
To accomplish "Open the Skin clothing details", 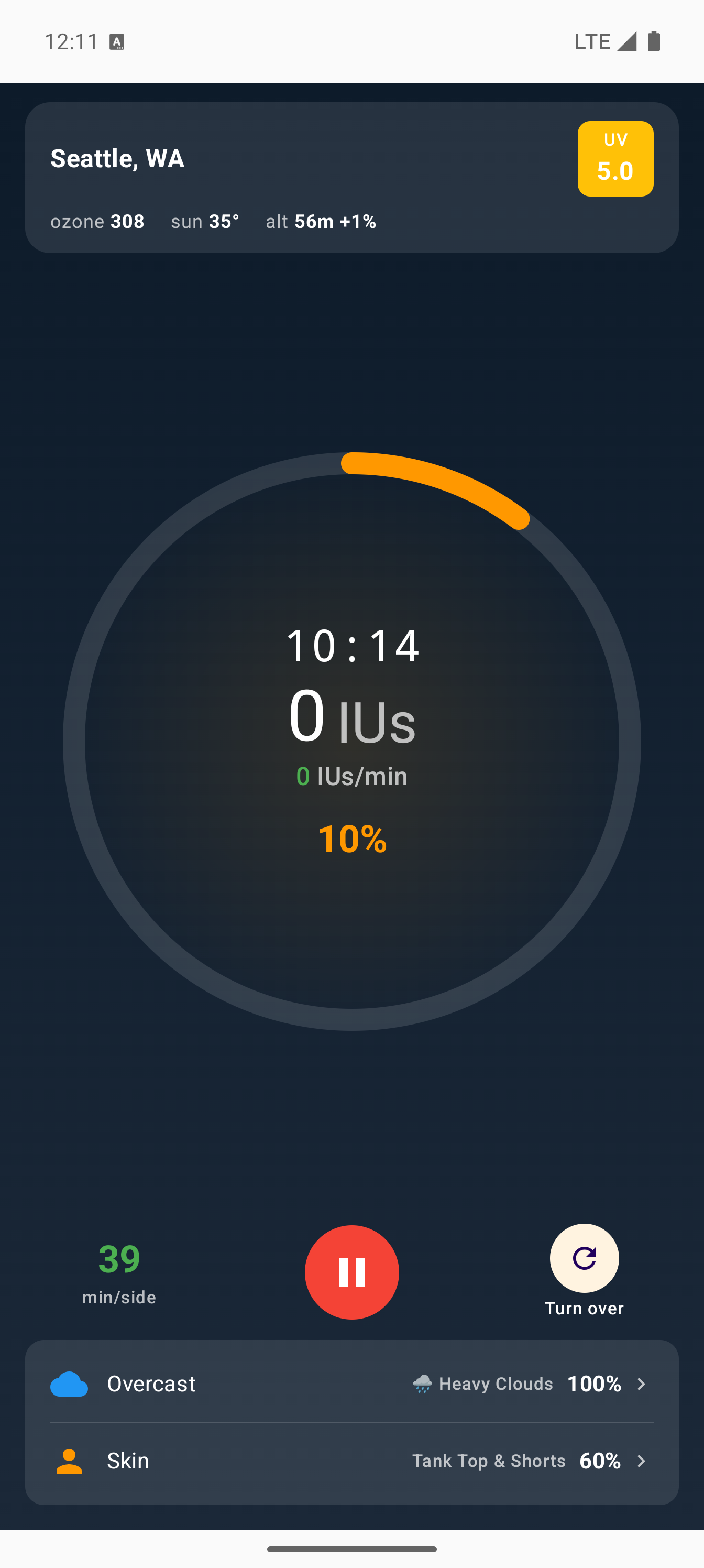I will tap(351, 1460).
